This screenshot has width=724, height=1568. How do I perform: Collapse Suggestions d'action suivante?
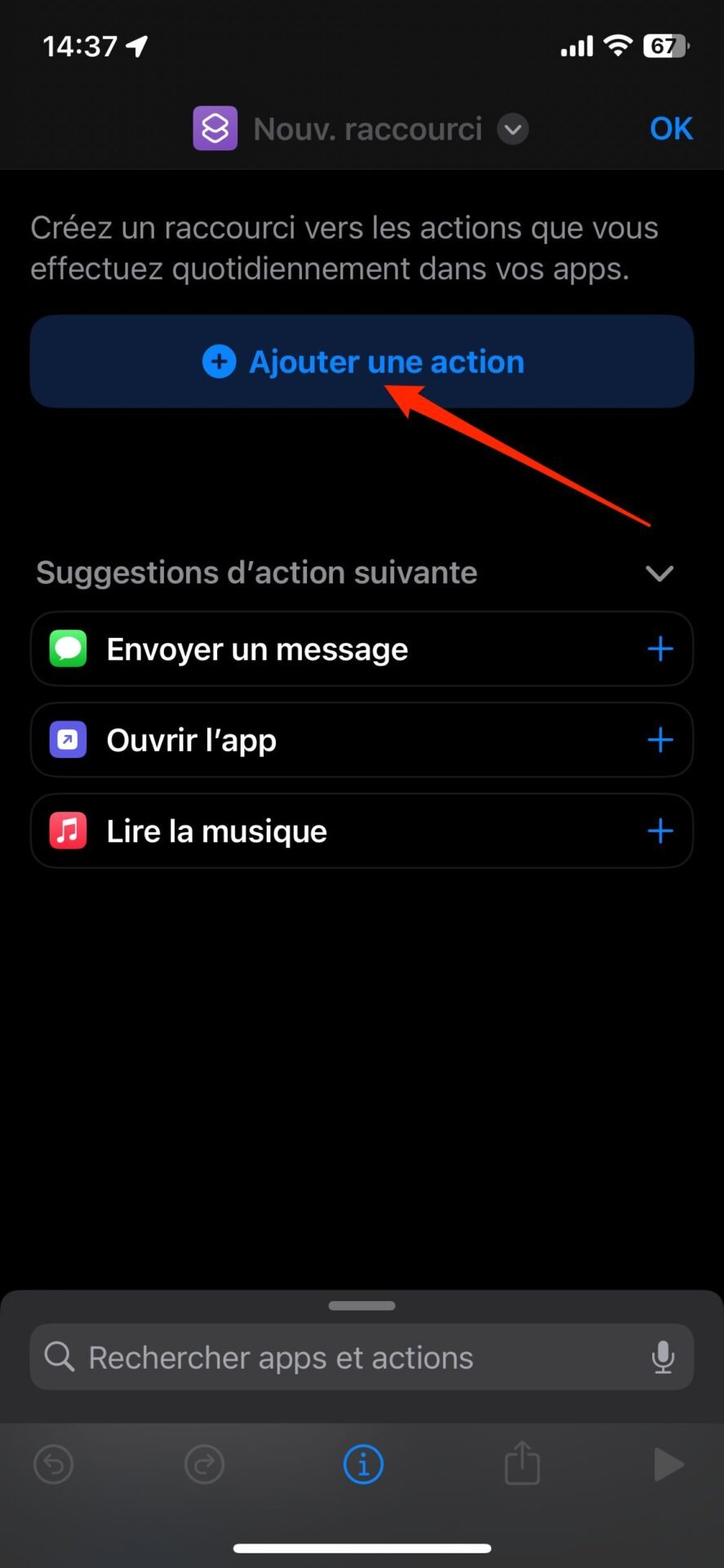tap(660, 573)
